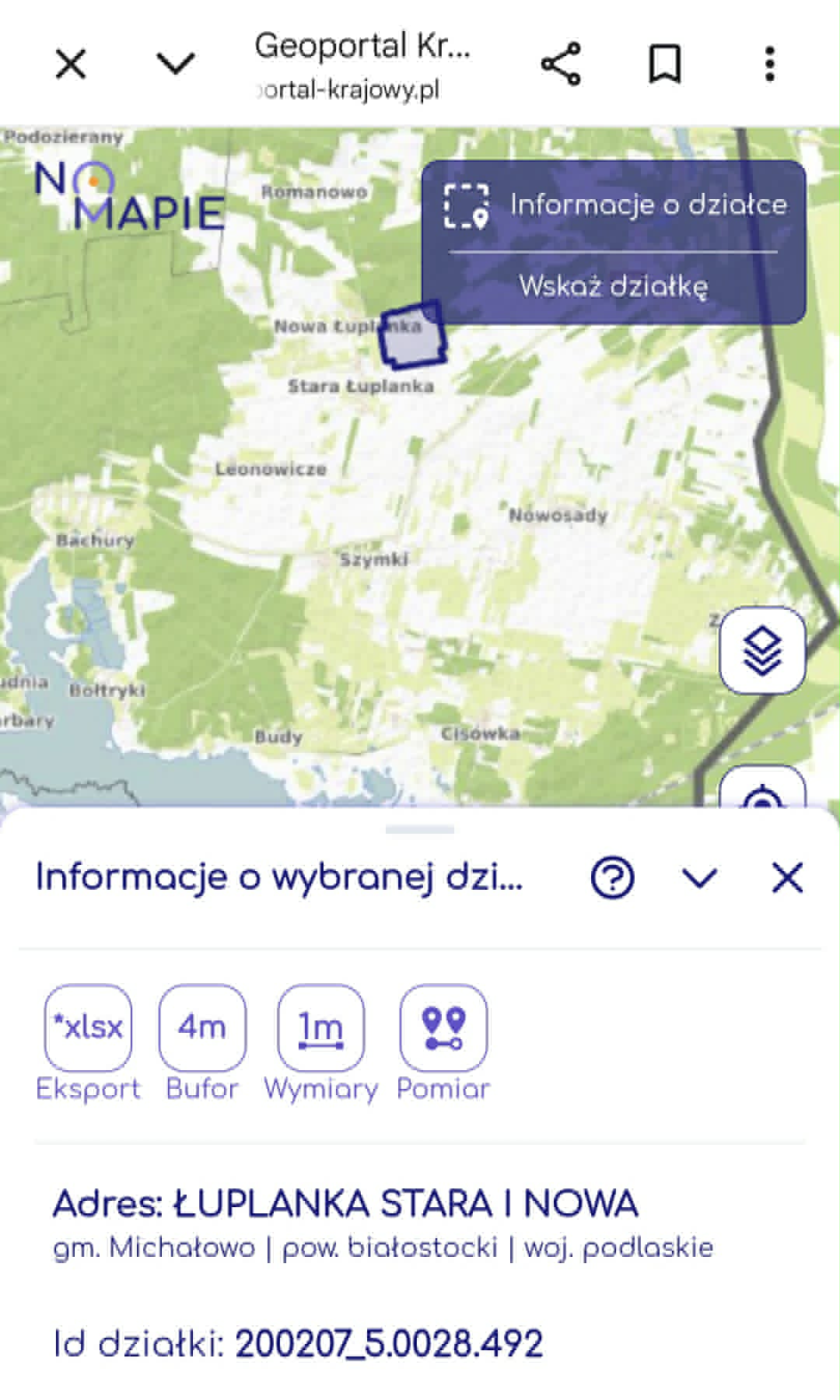Open the map layers button
Image resolution: width=840 pixels, height=1400 pixels.
point(762,651)
